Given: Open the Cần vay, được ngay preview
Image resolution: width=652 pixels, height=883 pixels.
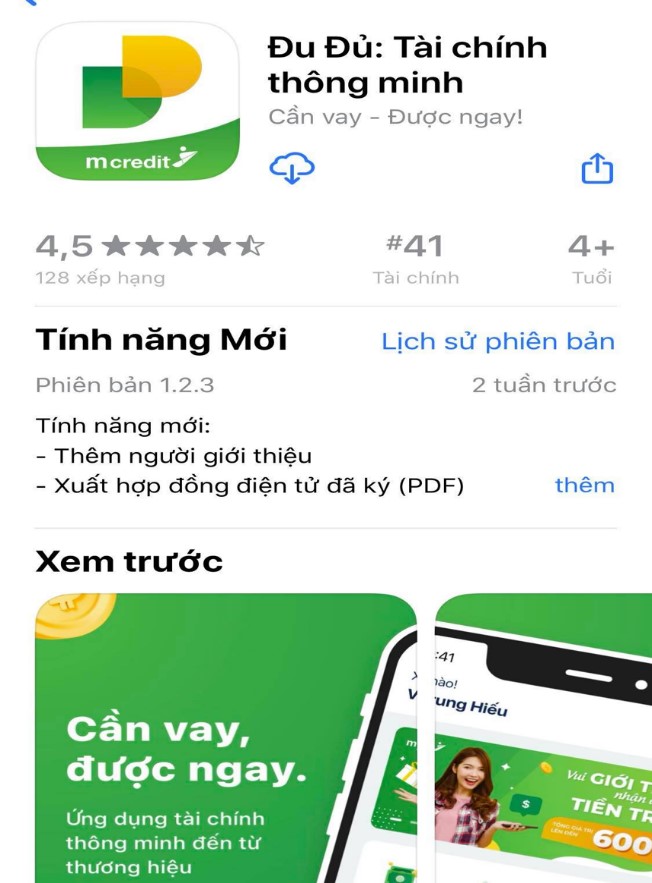Looking at the screenshot, I should click(x=225, y=740).
